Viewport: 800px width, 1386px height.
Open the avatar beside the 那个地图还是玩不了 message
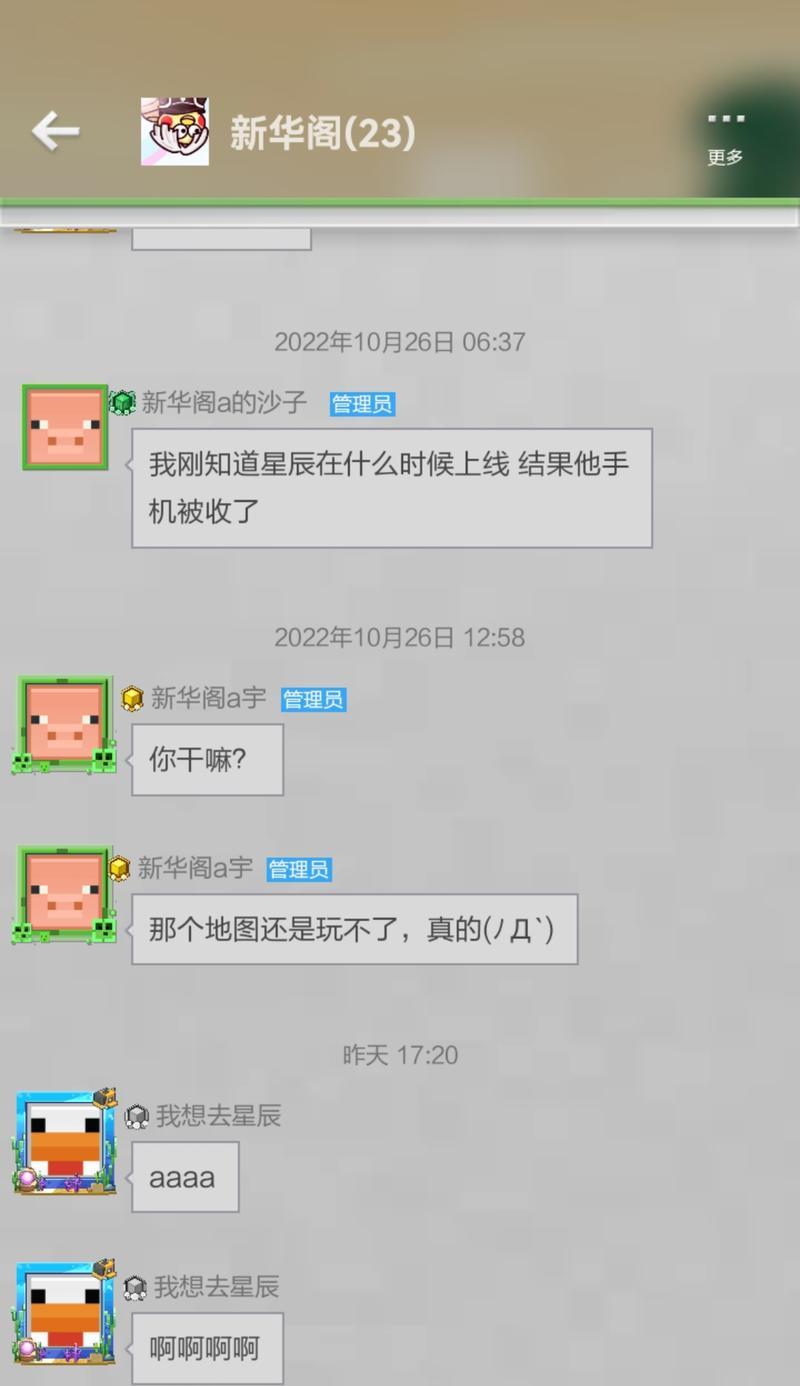pos(65,892)
